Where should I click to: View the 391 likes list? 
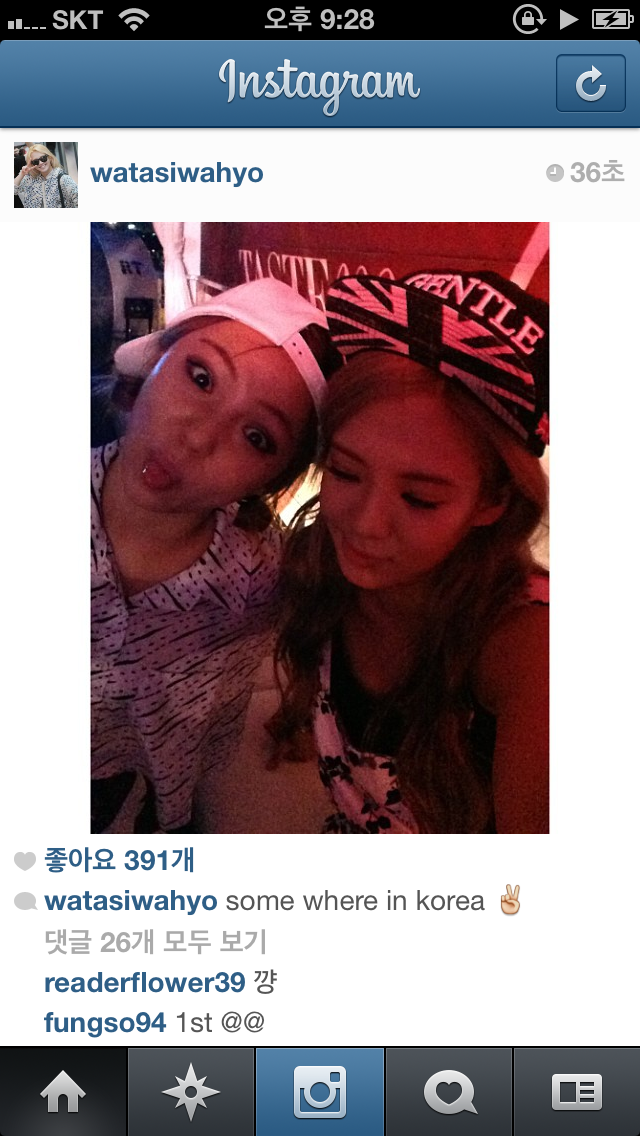[x=119, y=860]
